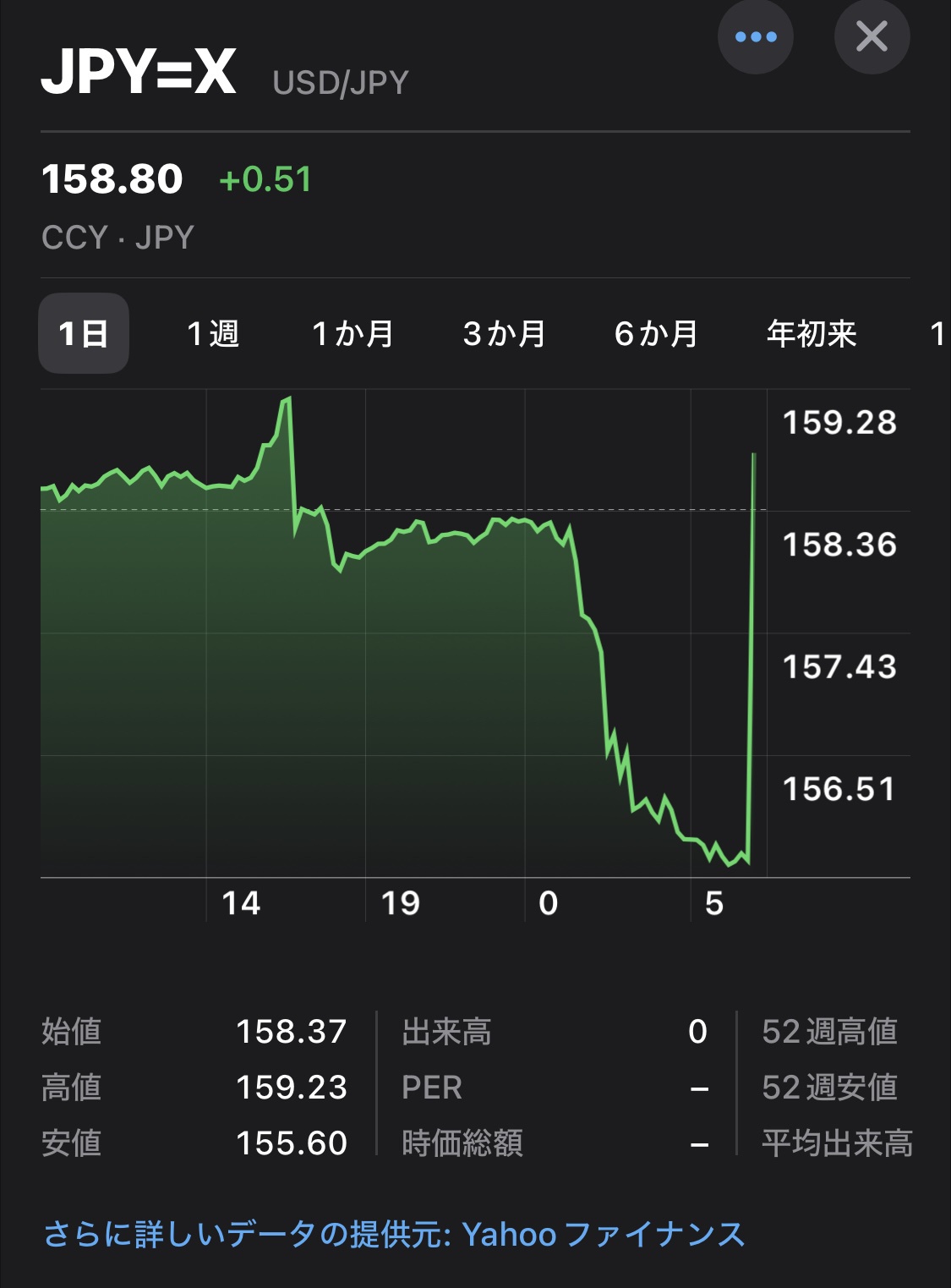The image size is (951, 1288).
Task: Switch chart to 3か月 range
Action: [x=505, y=333]
